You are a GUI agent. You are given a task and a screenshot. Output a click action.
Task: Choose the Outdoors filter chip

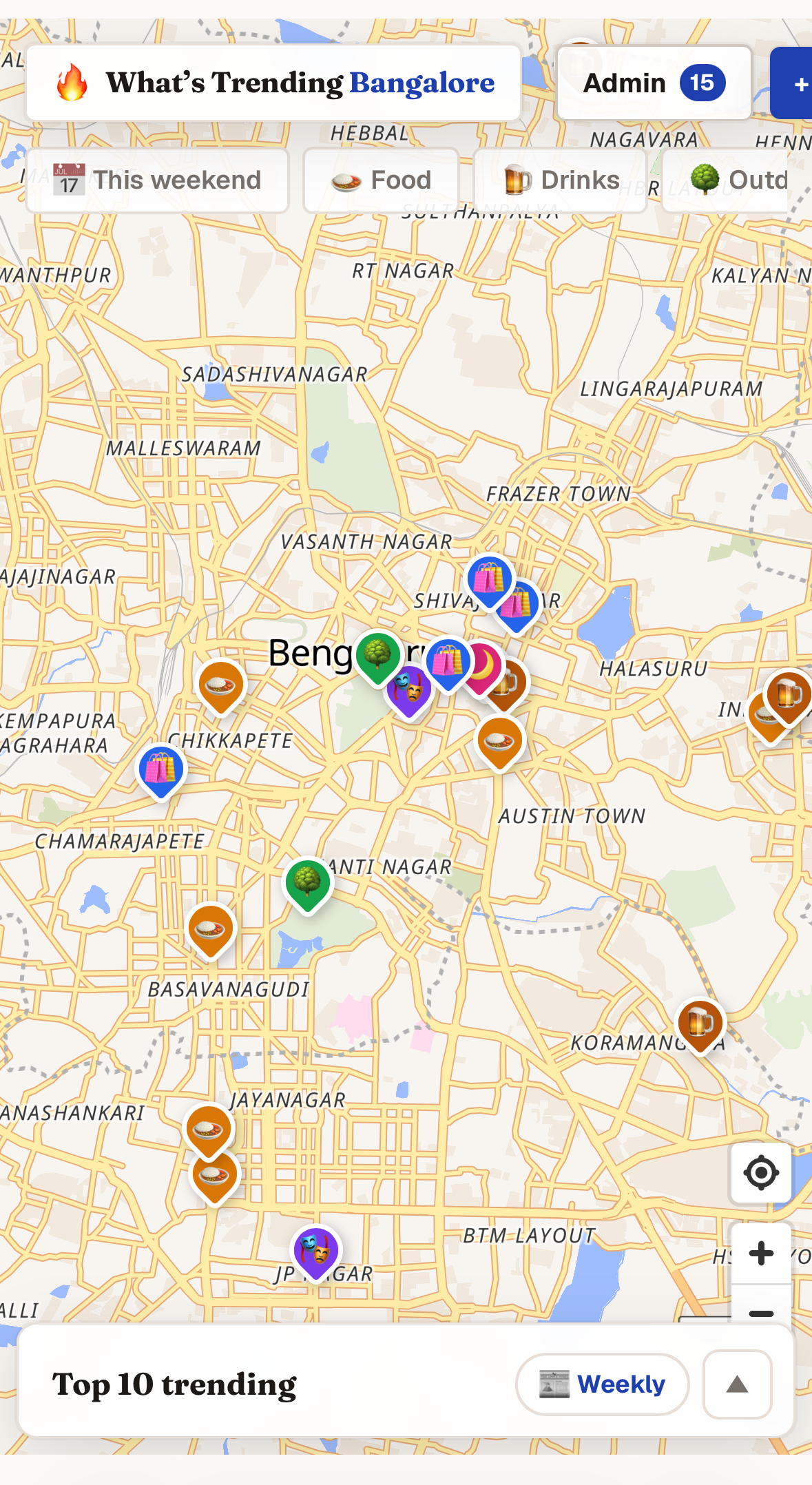pyautogui.click(x=736, y=180)
